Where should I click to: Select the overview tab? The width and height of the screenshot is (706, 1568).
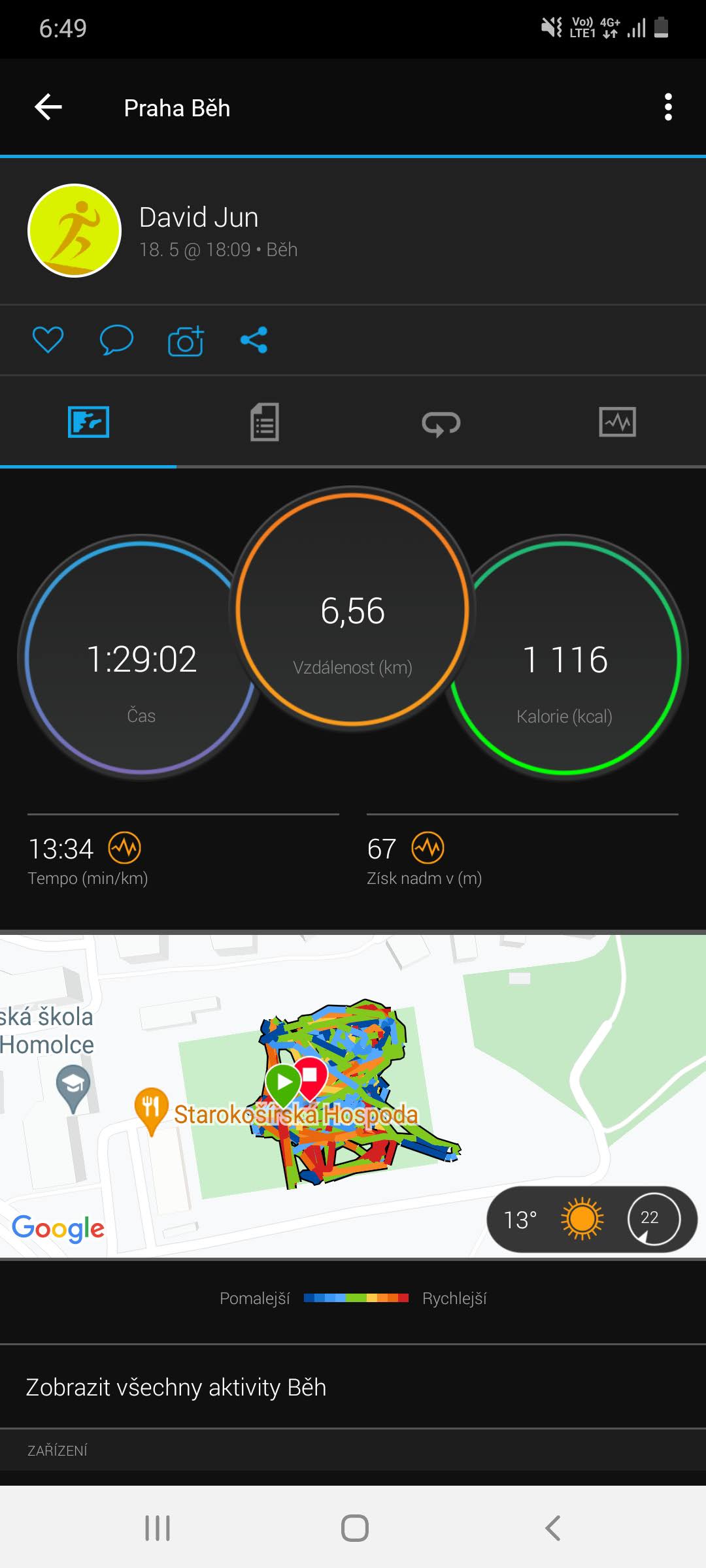88,422
